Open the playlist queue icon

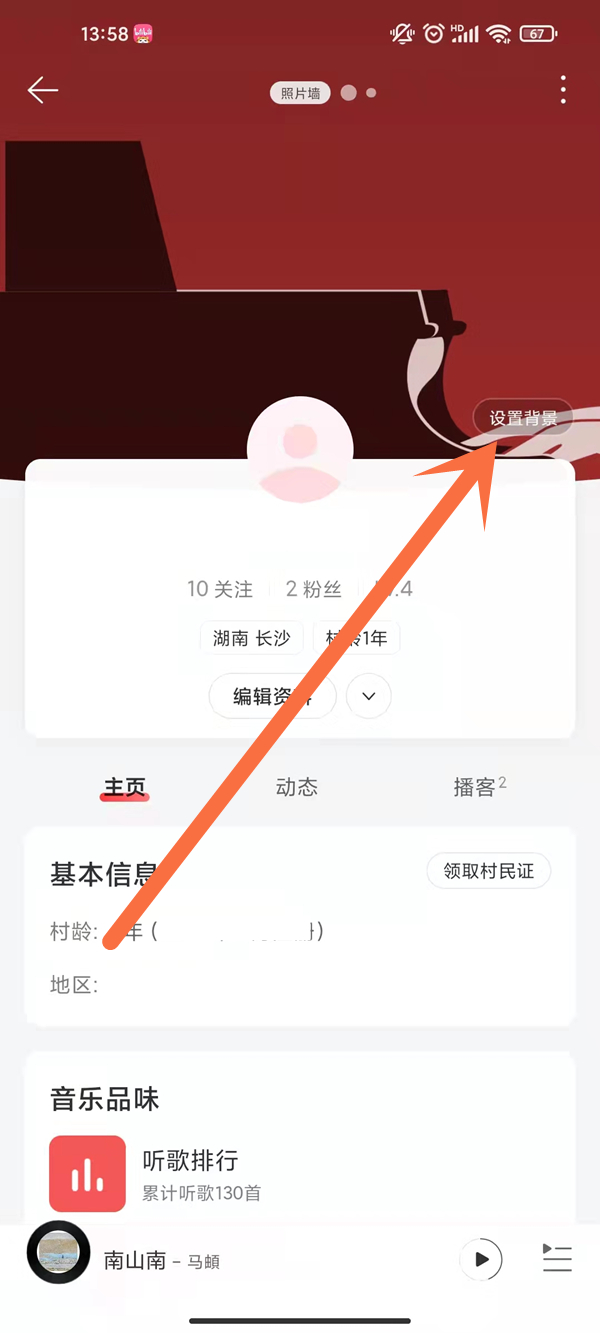557,1259
